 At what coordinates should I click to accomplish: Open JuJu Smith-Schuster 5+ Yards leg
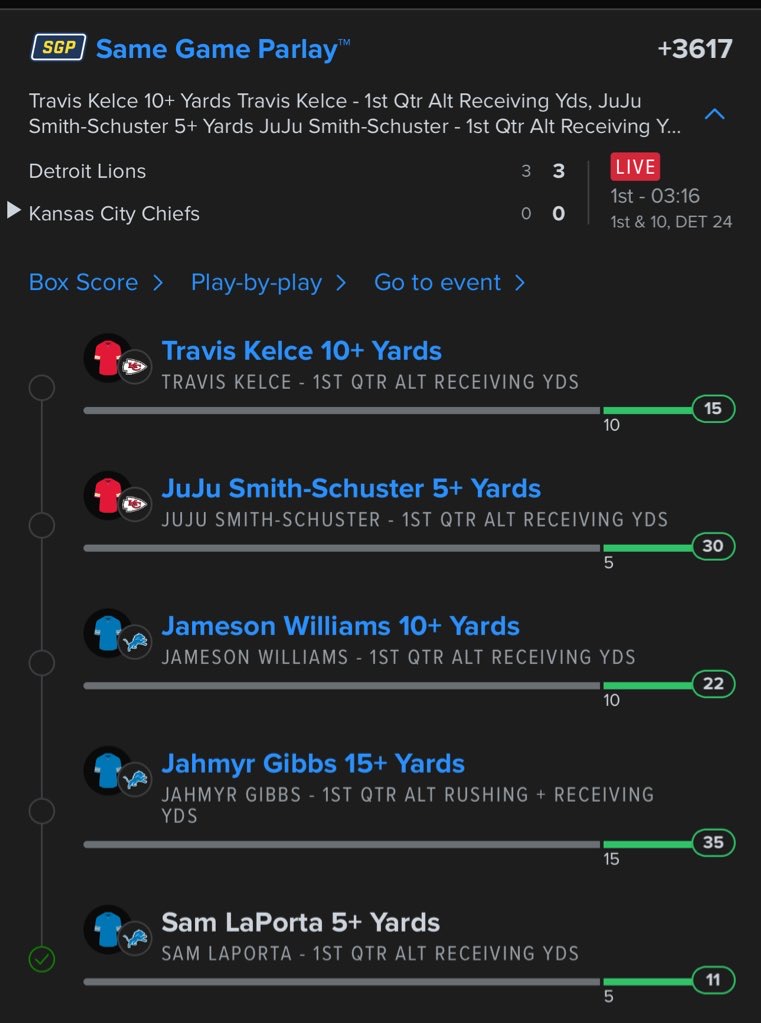coord(351,489)
